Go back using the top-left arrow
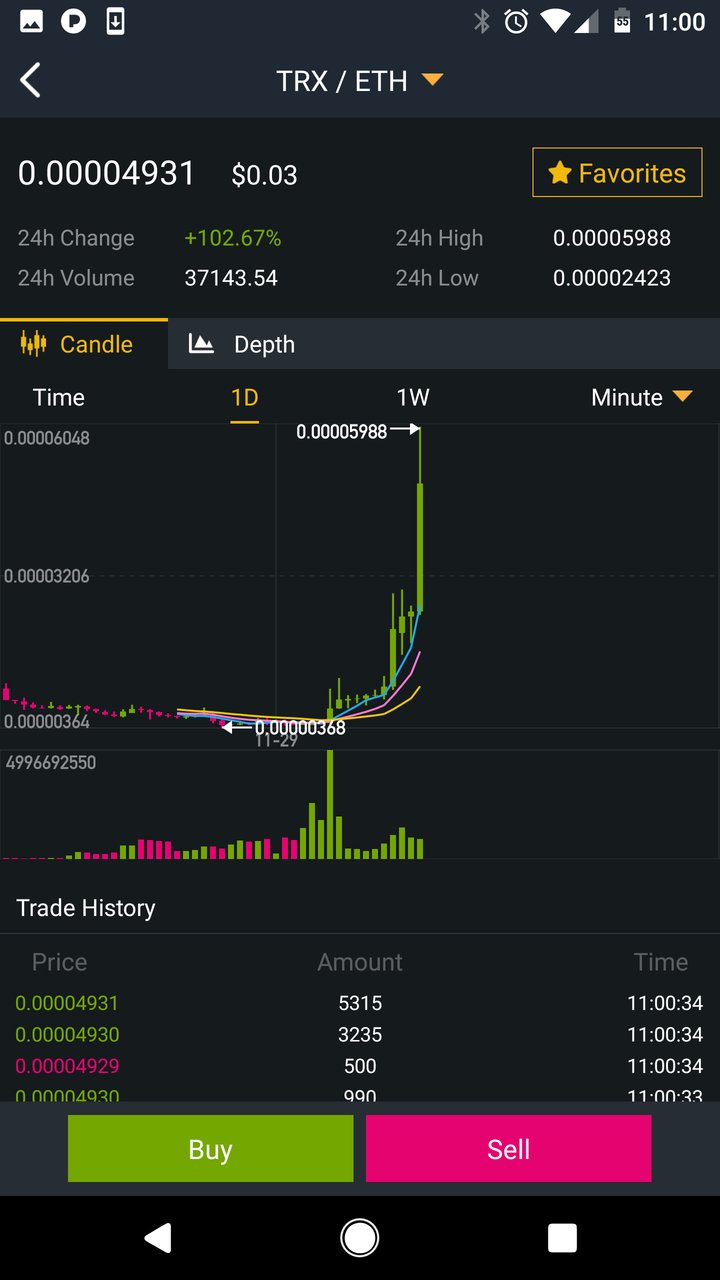 (x=31, y=80)
